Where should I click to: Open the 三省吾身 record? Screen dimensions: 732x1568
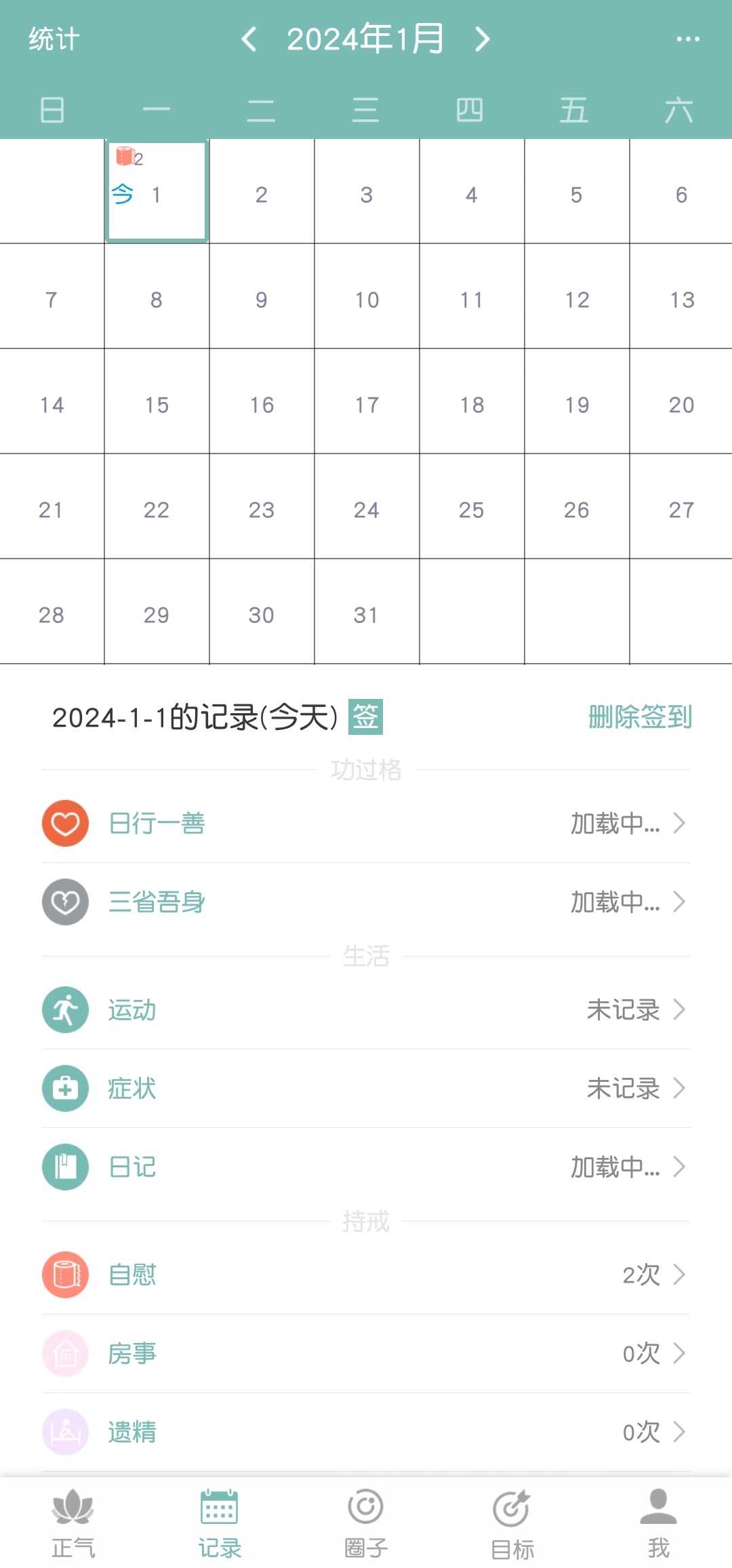tap(366, 902)
